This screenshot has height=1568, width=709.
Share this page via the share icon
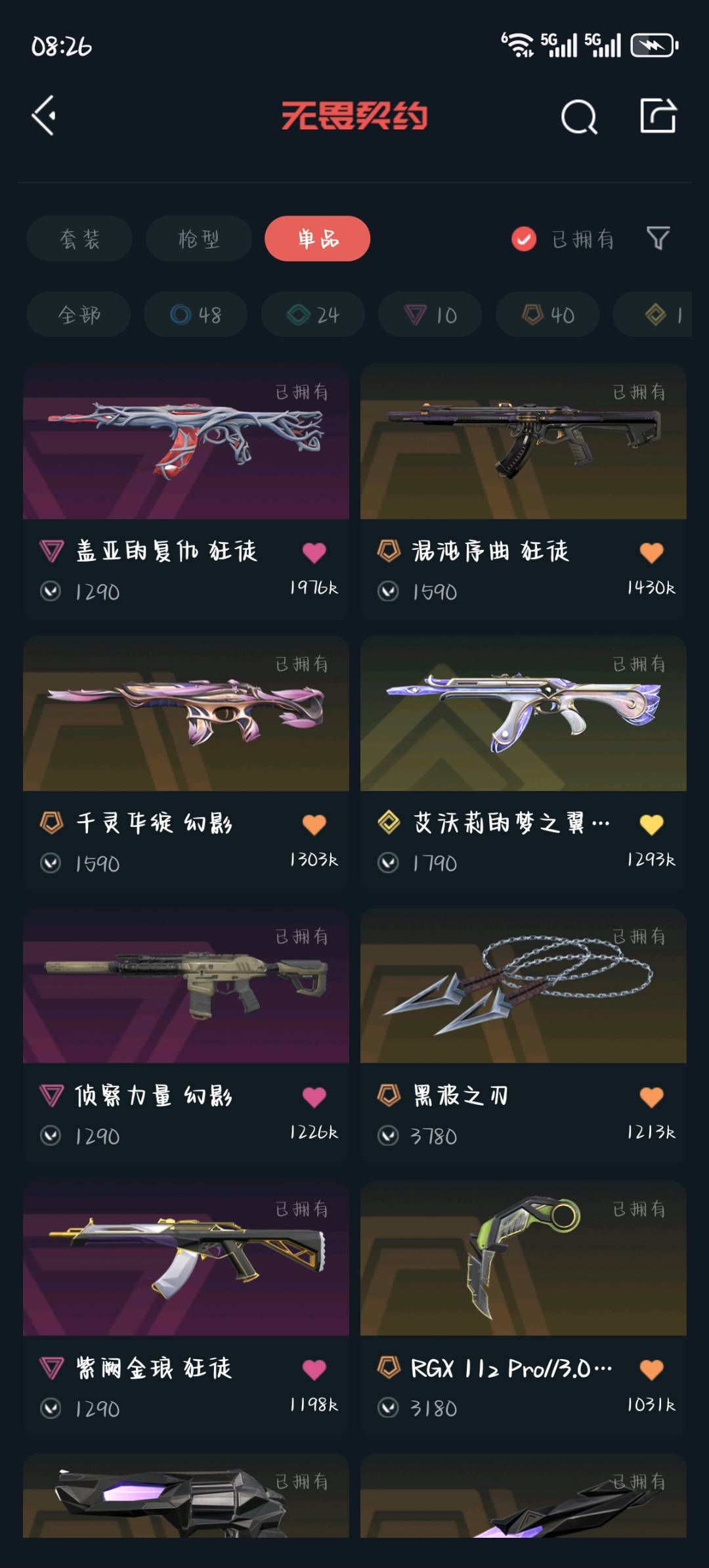pos(658,116)
